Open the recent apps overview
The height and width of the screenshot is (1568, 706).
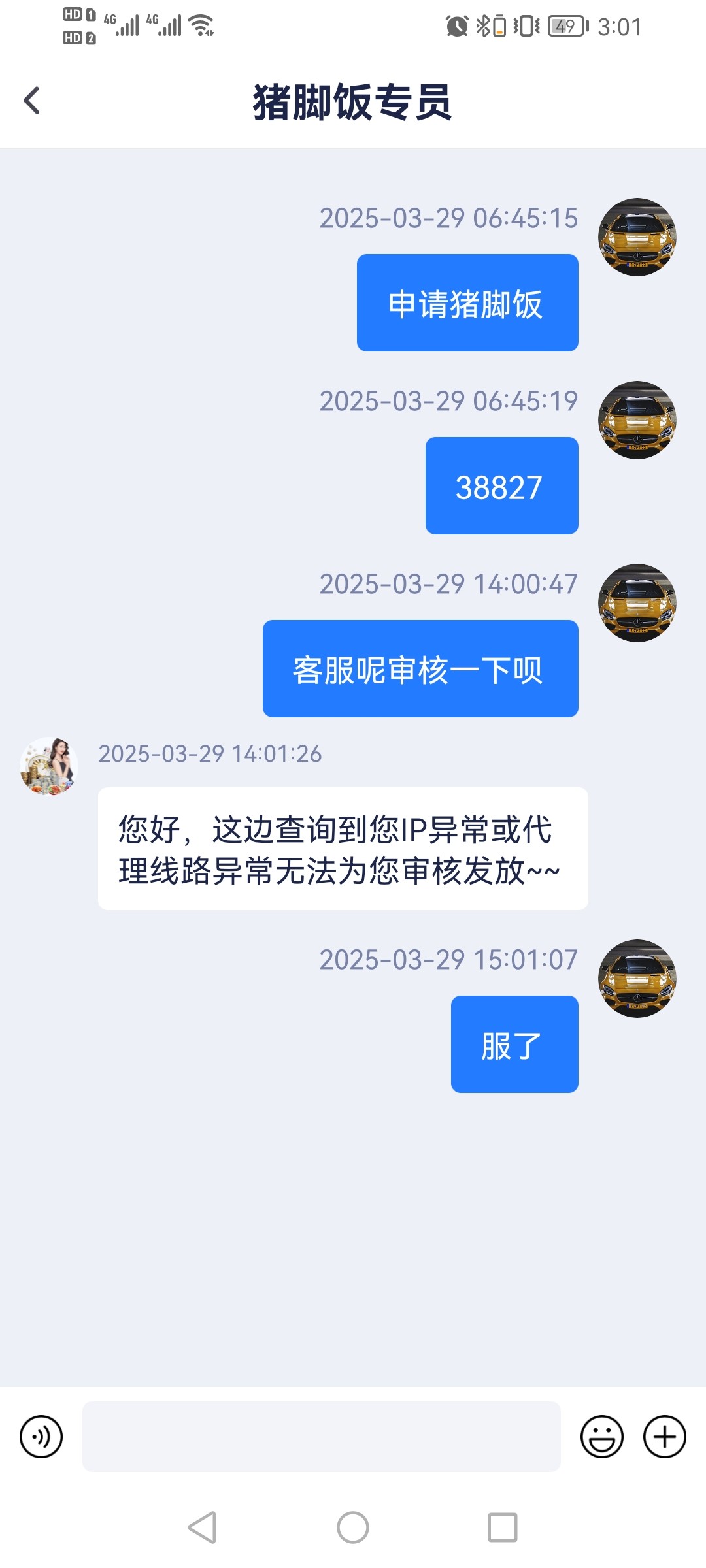tap(502, 1527)
